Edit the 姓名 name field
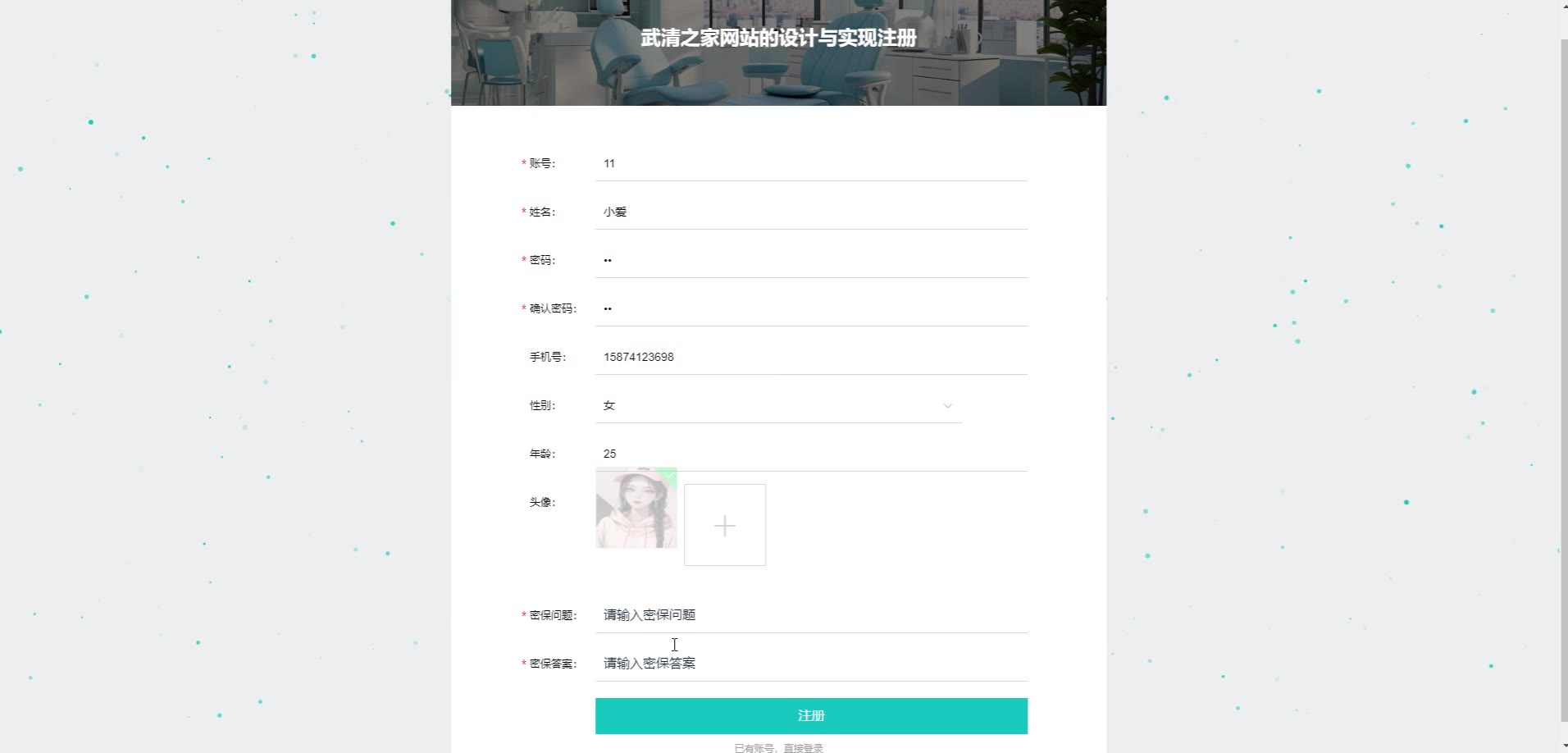This screenshot has width=1568, height=753. point(810,212)
